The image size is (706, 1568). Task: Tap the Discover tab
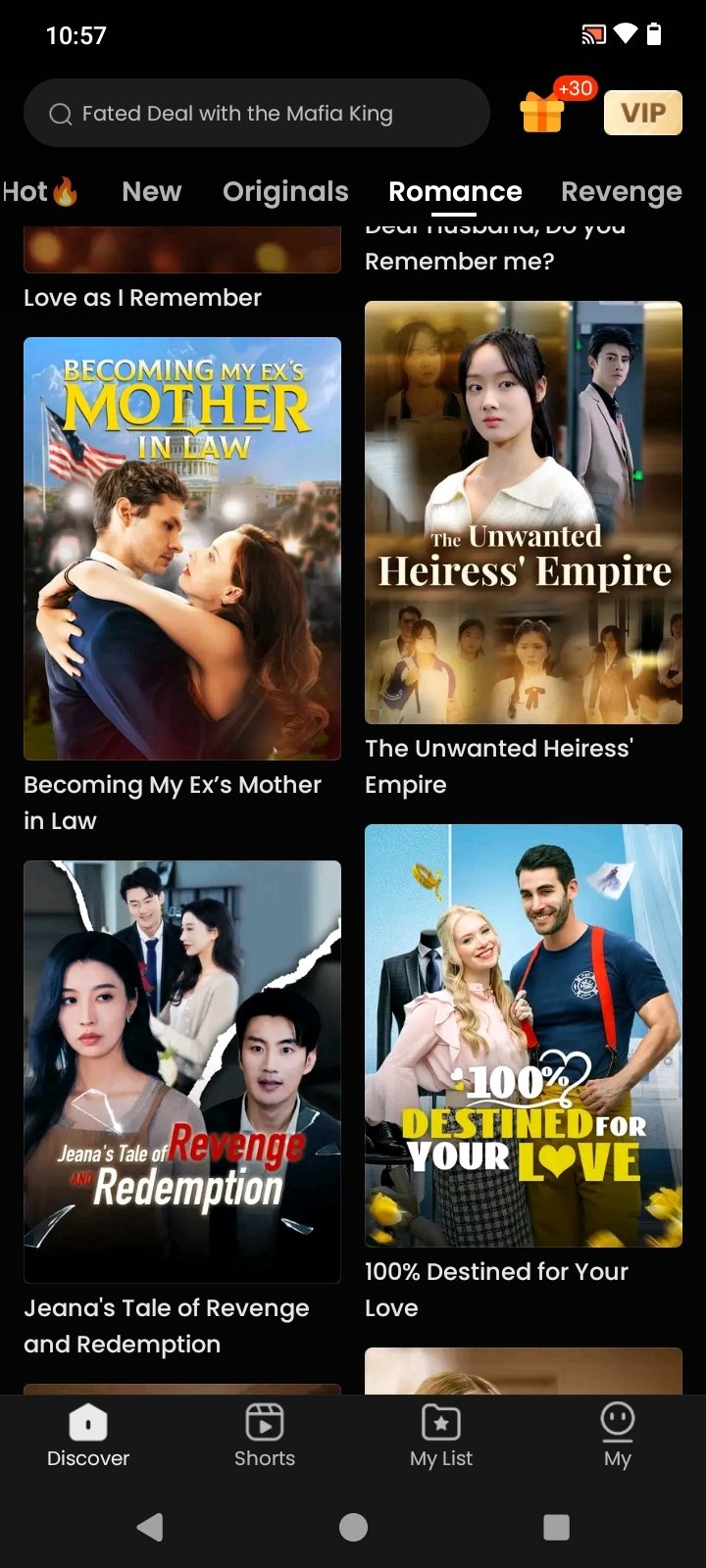[x=88, y=1436]
